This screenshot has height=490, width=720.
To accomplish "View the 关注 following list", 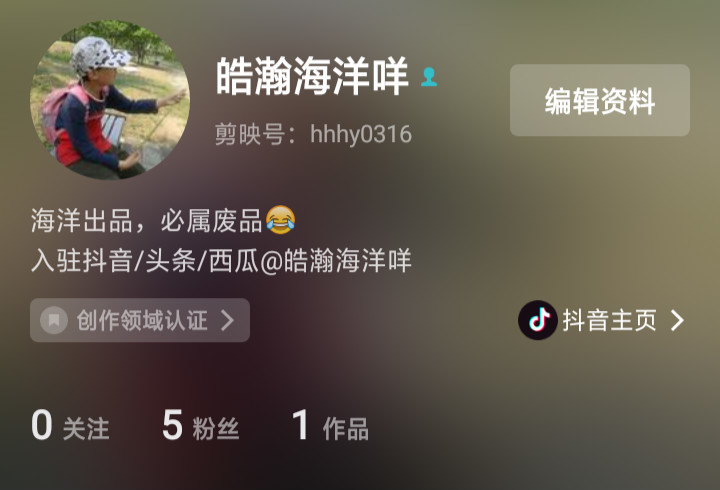I will 70,426.
